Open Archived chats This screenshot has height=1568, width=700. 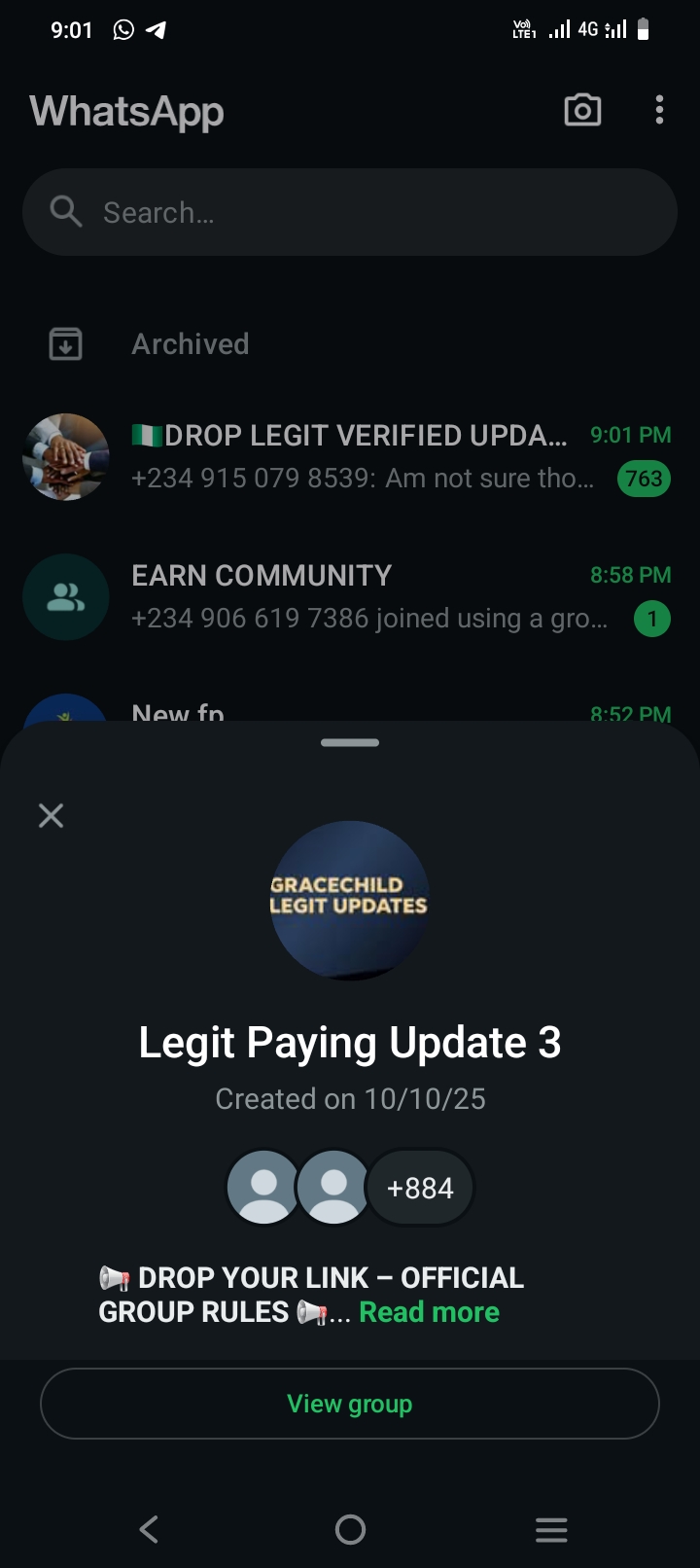[191, 344]
